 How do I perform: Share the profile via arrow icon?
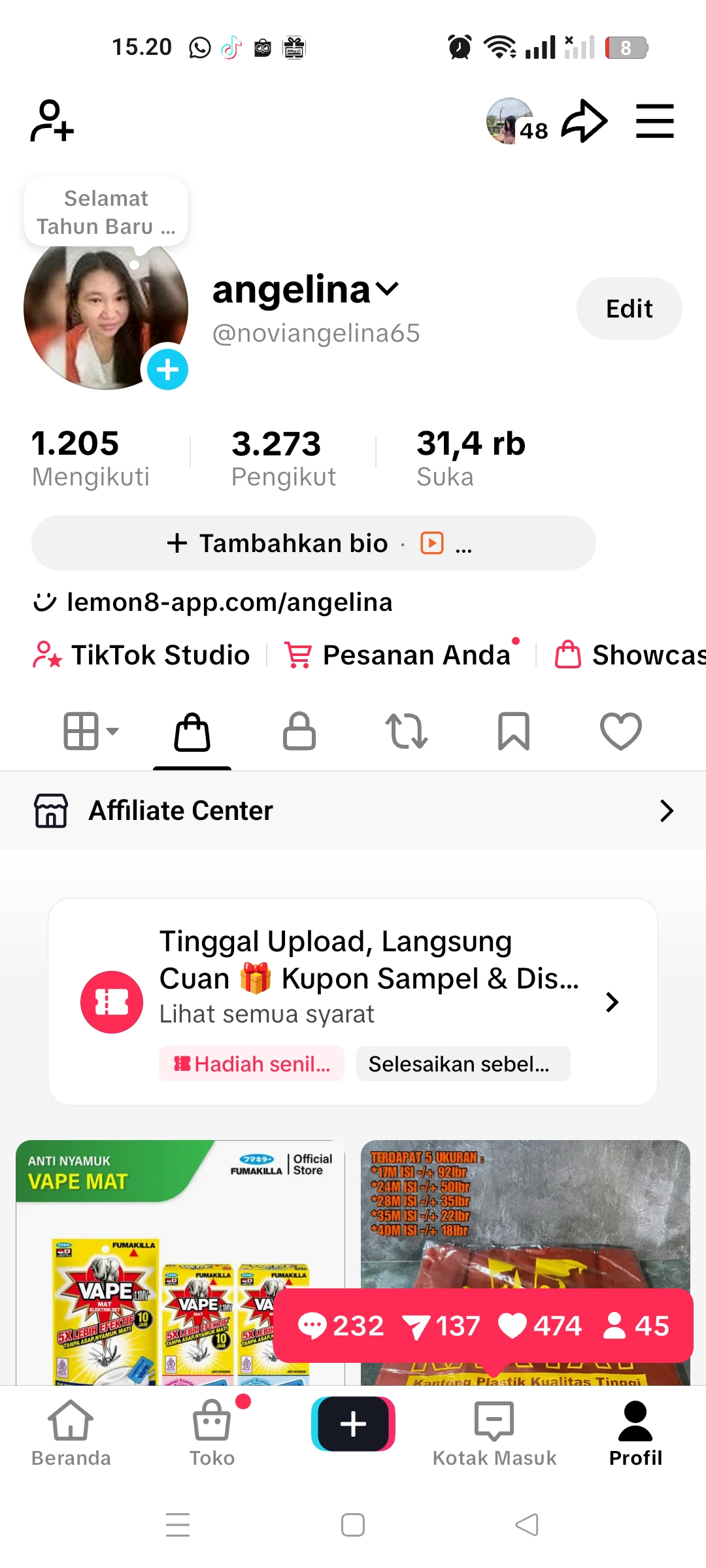(584, 121)
